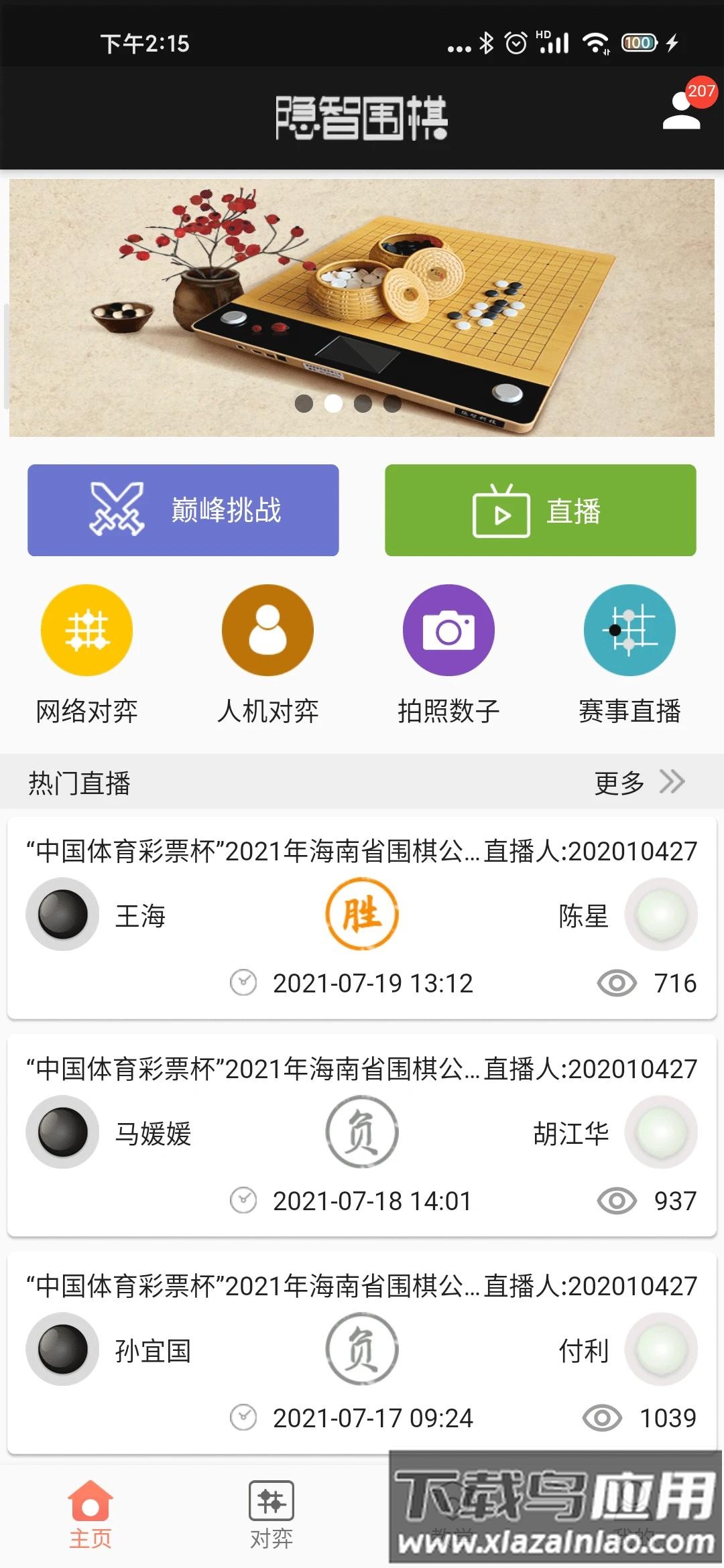
Task: Tap the 负 badge in 孙宜国's match card
Action: pos(362,1348)
